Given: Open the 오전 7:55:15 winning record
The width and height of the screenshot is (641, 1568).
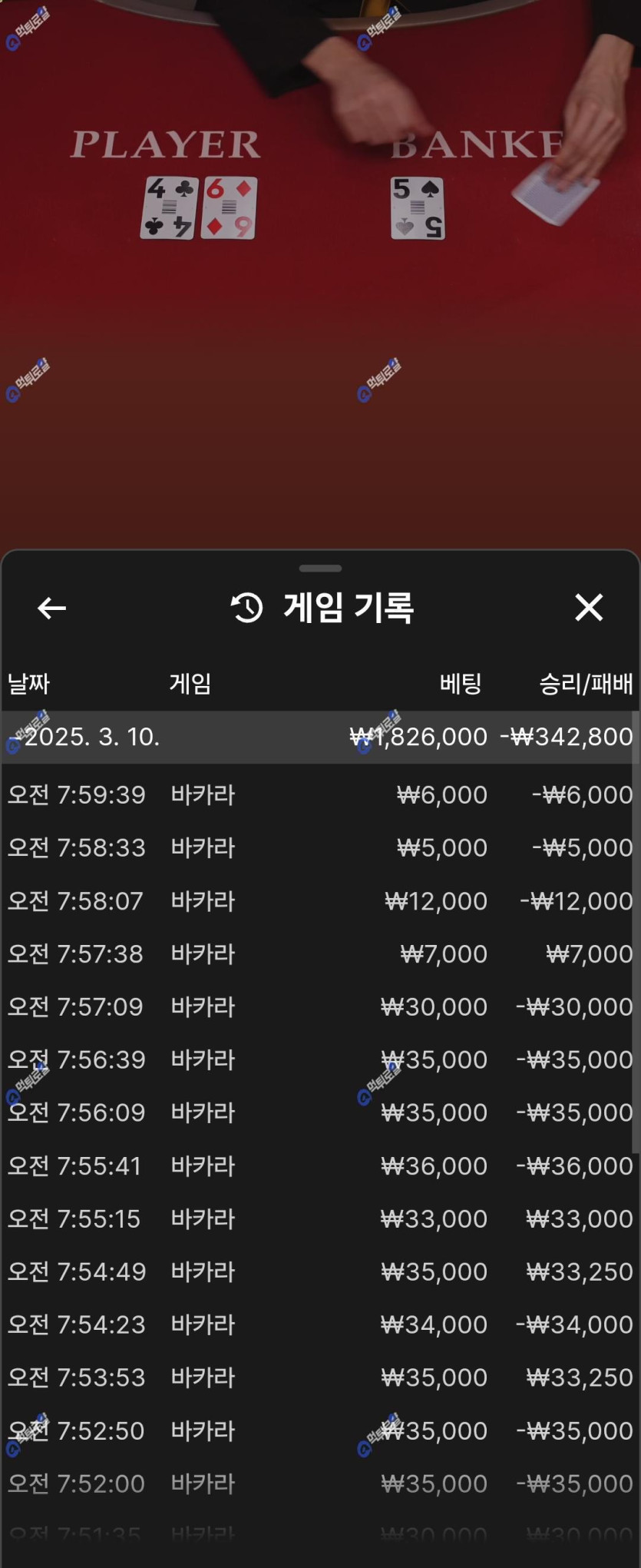Looking at the screenshot, I should (319, 1218).
